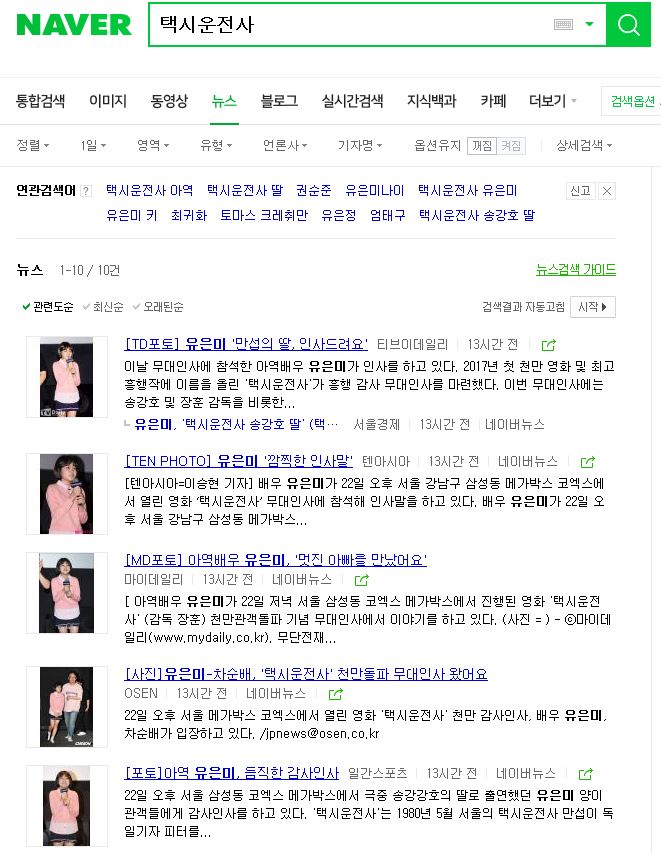Open the 실시간검색 tab
This screenshot has height=853, width=661.
tap(352, 101)
